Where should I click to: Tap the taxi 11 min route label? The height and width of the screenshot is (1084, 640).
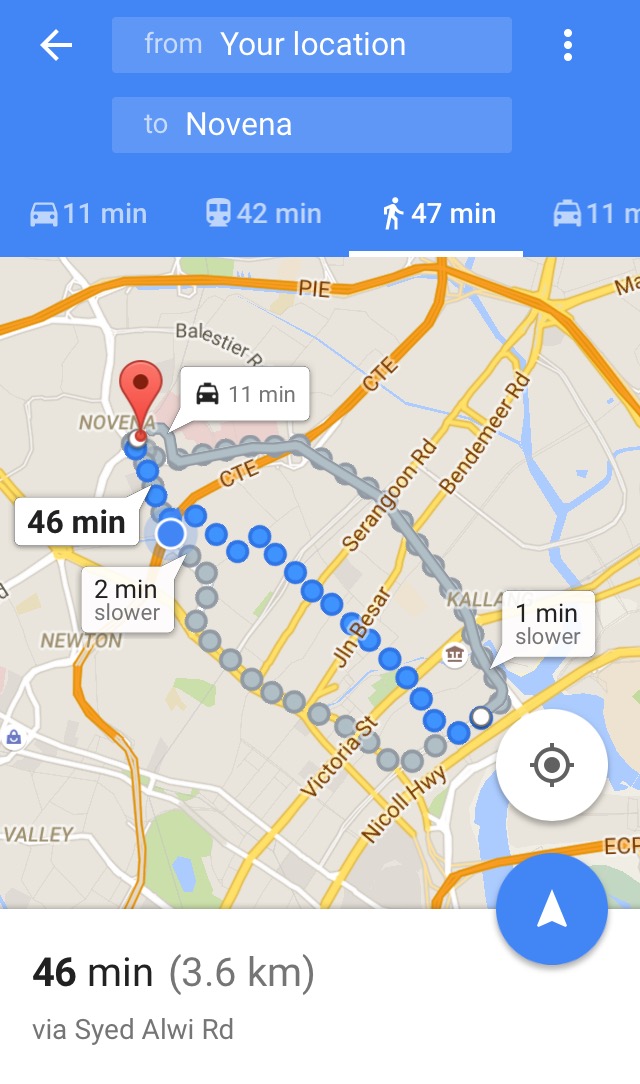coord(245,394)
